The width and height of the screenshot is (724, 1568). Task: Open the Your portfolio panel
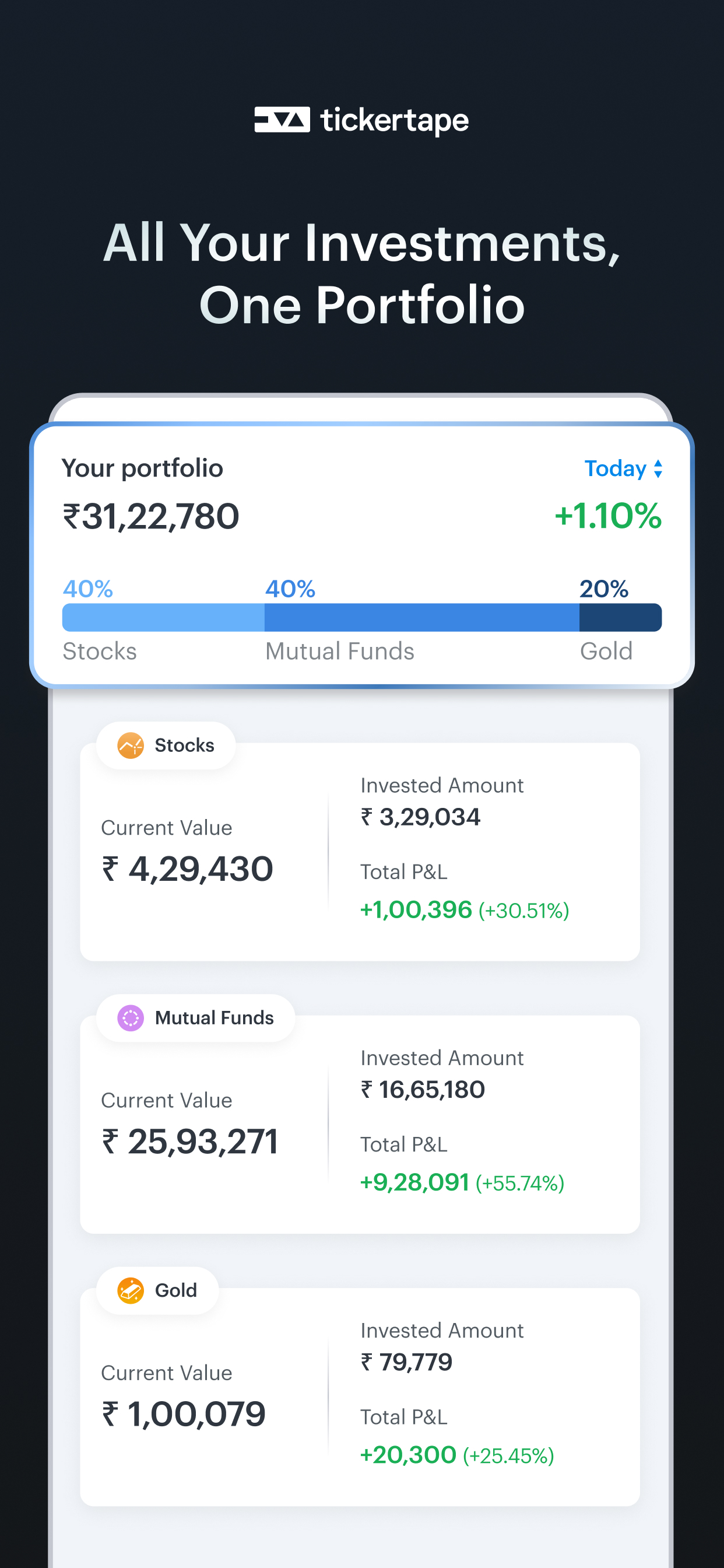click(x=361, y=554)
